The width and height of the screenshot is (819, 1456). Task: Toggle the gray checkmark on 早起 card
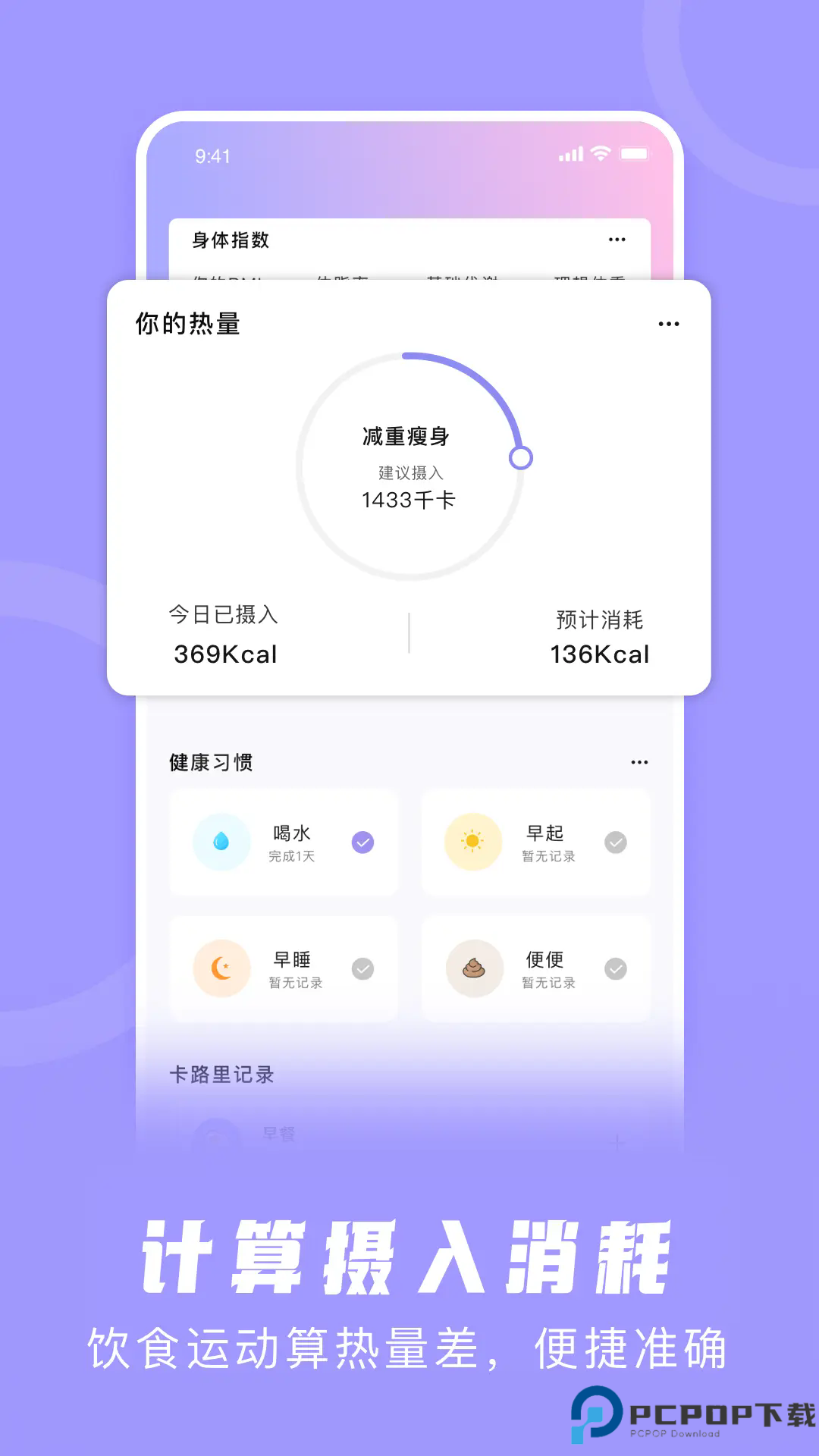(617, 843)
